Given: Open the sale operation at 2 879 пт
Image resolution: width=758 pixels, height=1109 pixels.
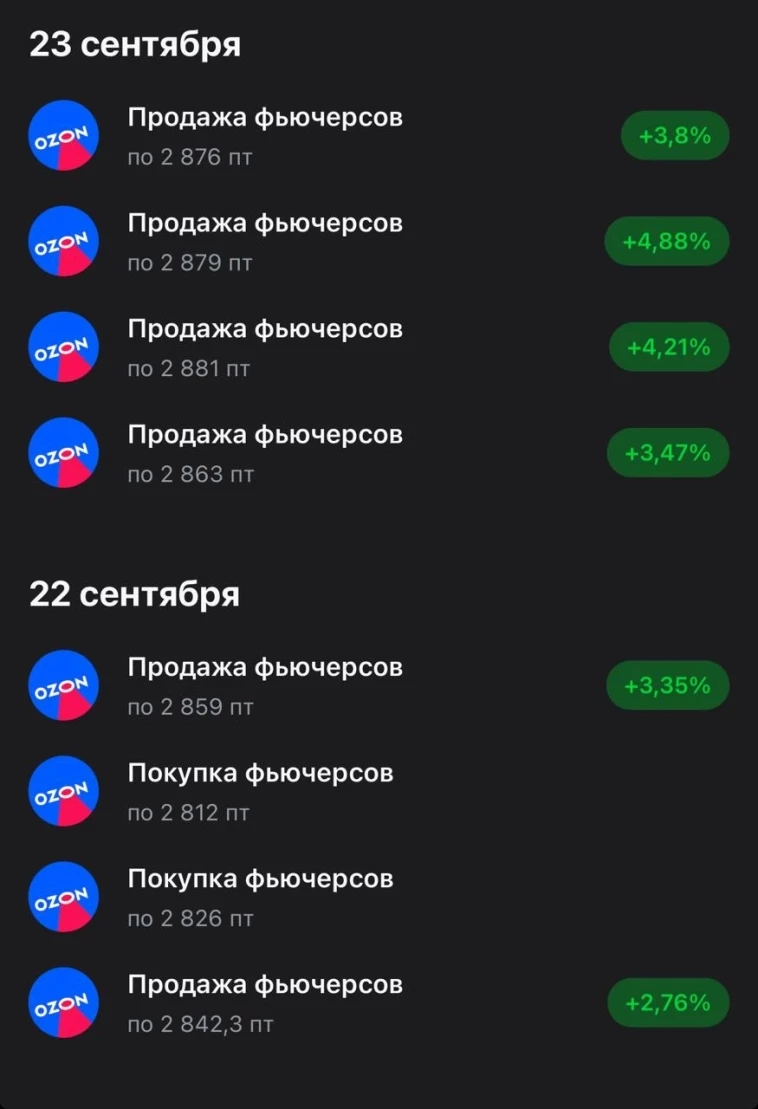Looking at the screenshot, I should [x=379, y=242].
